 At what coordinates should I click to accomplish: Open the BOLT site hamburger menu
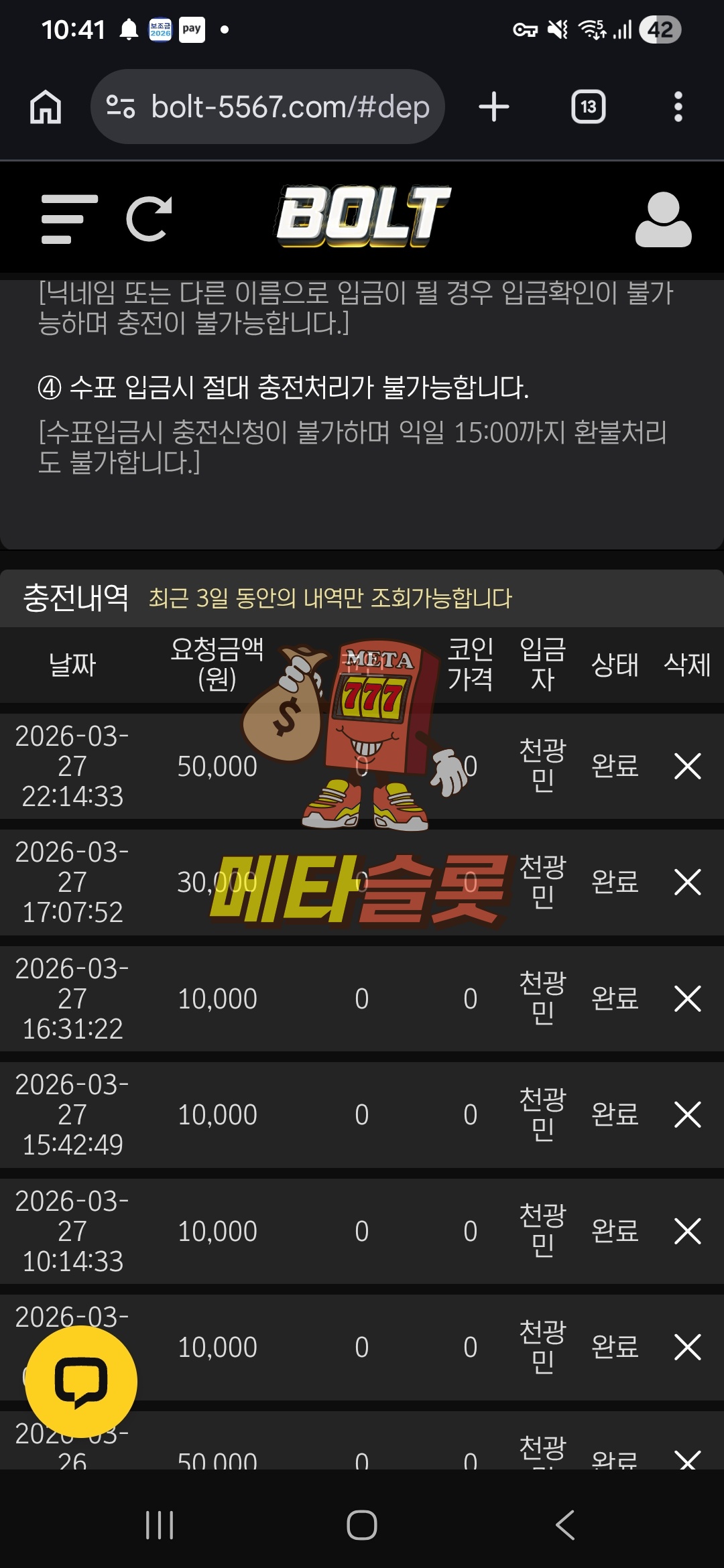point(69,219)
